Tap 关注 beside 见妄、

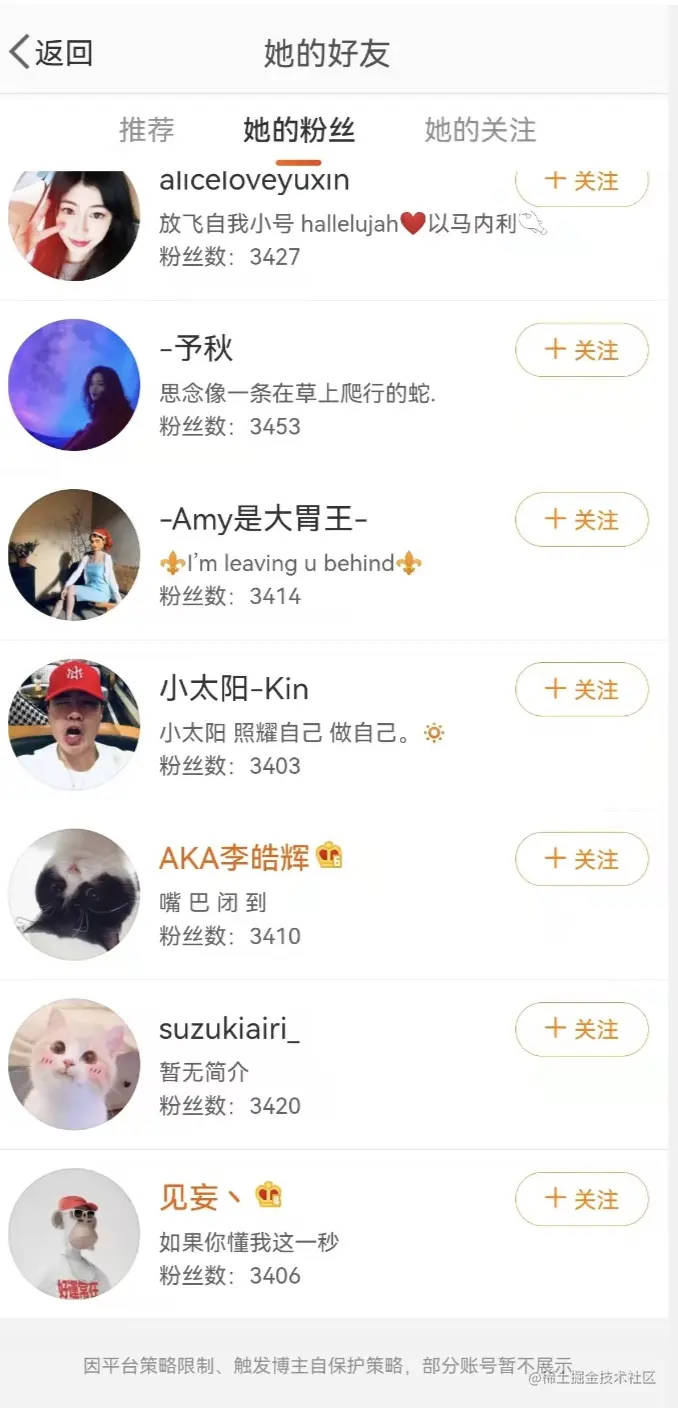581,1200
